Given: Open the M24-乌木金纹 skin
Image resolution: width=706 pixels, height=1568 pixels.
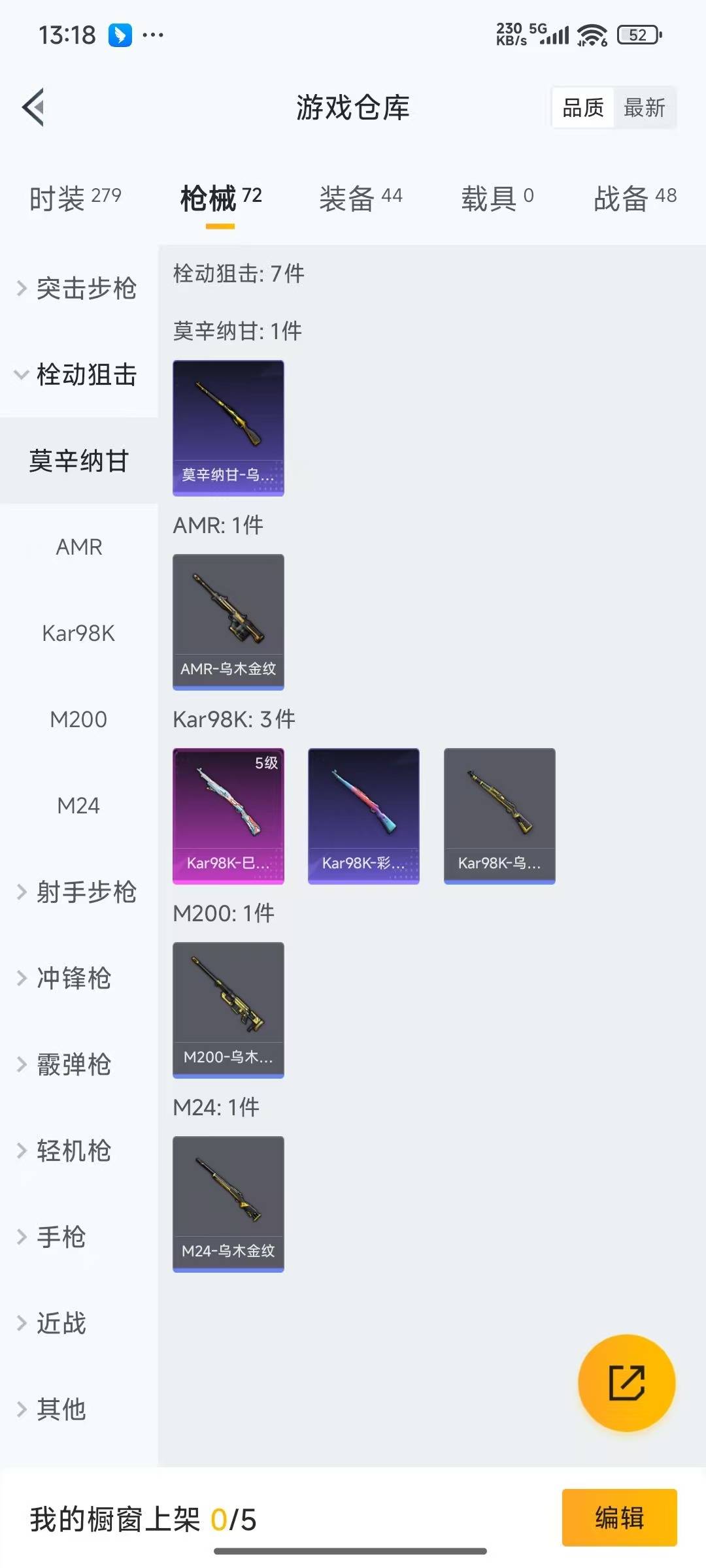Looking at the screenshot, I should [x=228, y=1203].
